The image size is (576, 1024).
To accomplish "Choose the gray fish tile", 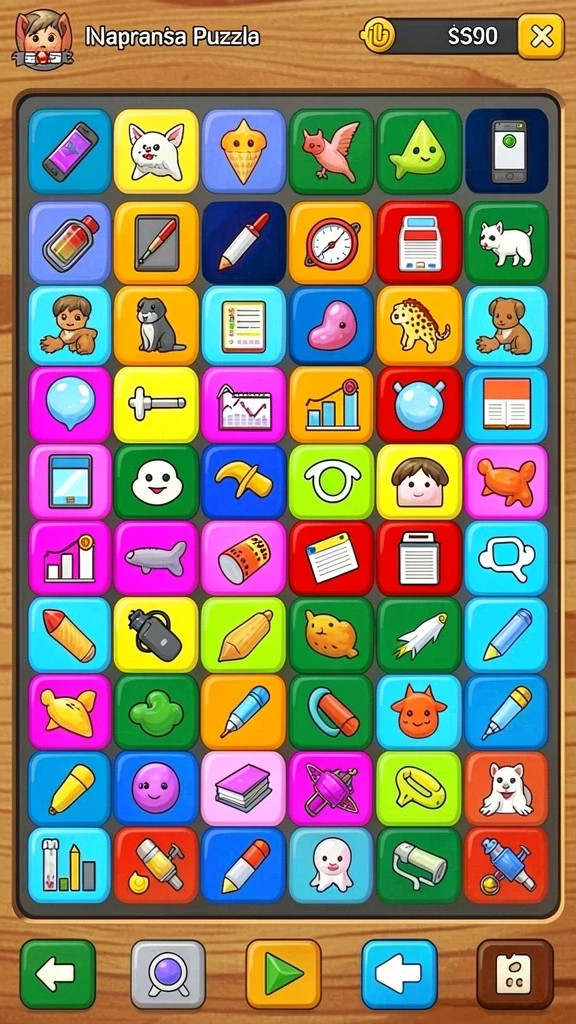I will point(156,558).
